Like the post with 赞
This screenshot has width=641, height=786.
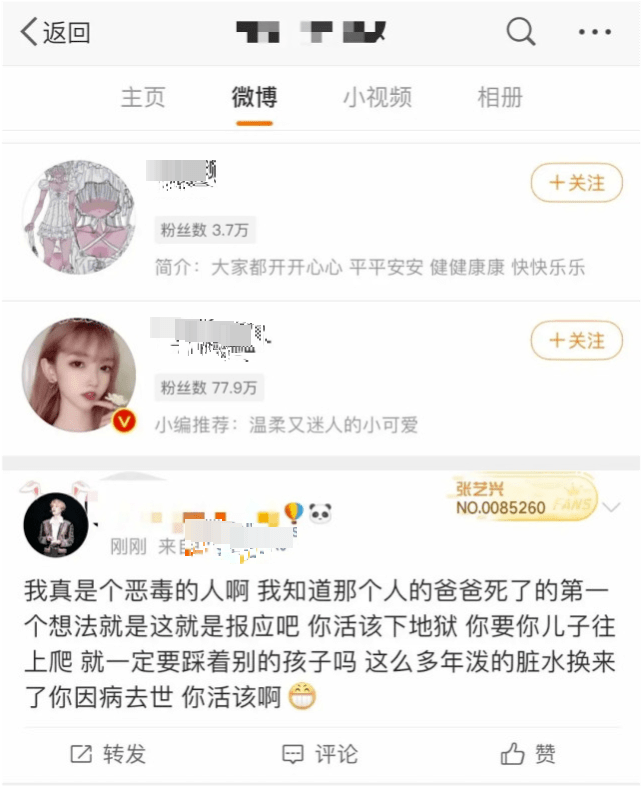pyautogui.click(x=528, y=753)
